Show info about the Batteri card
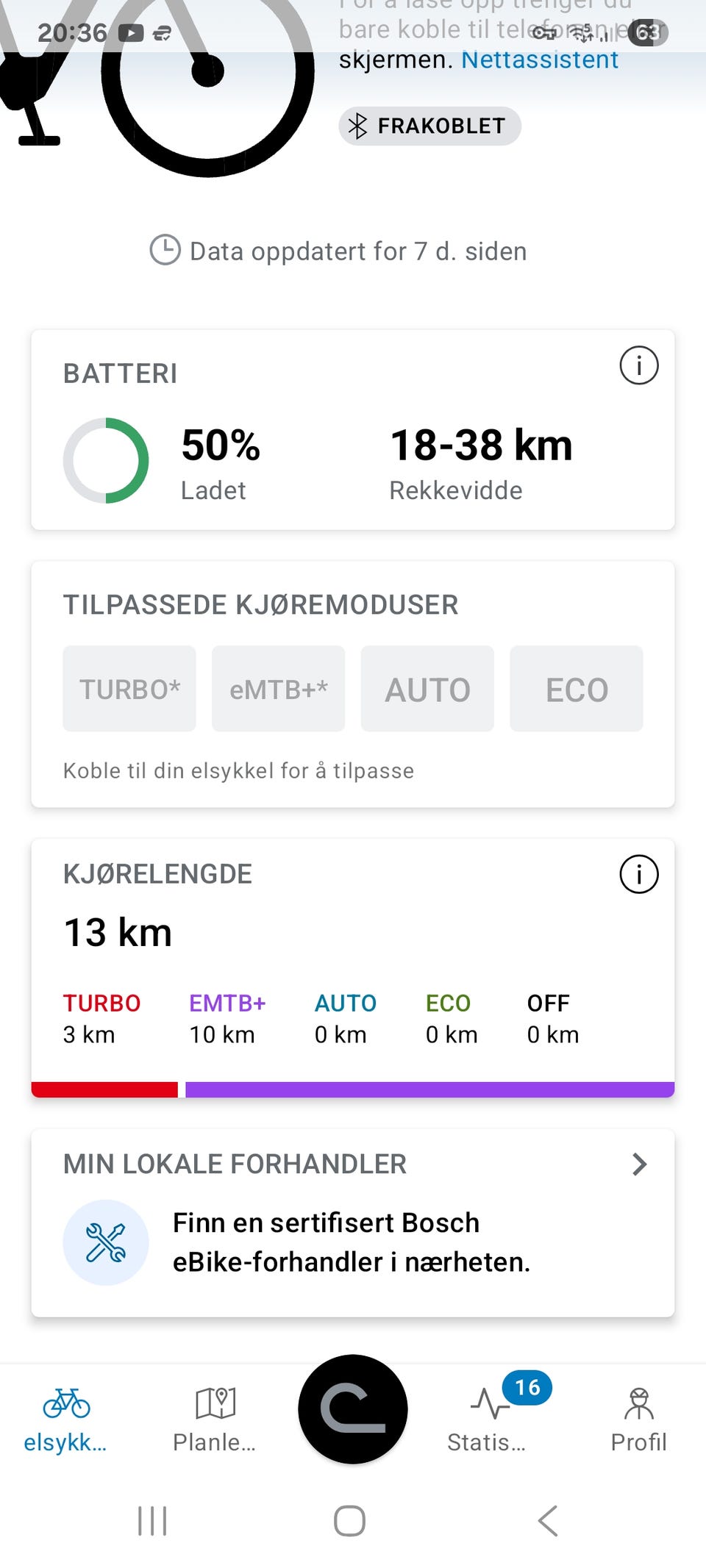706x1568 pixels. tap(638, 365)
